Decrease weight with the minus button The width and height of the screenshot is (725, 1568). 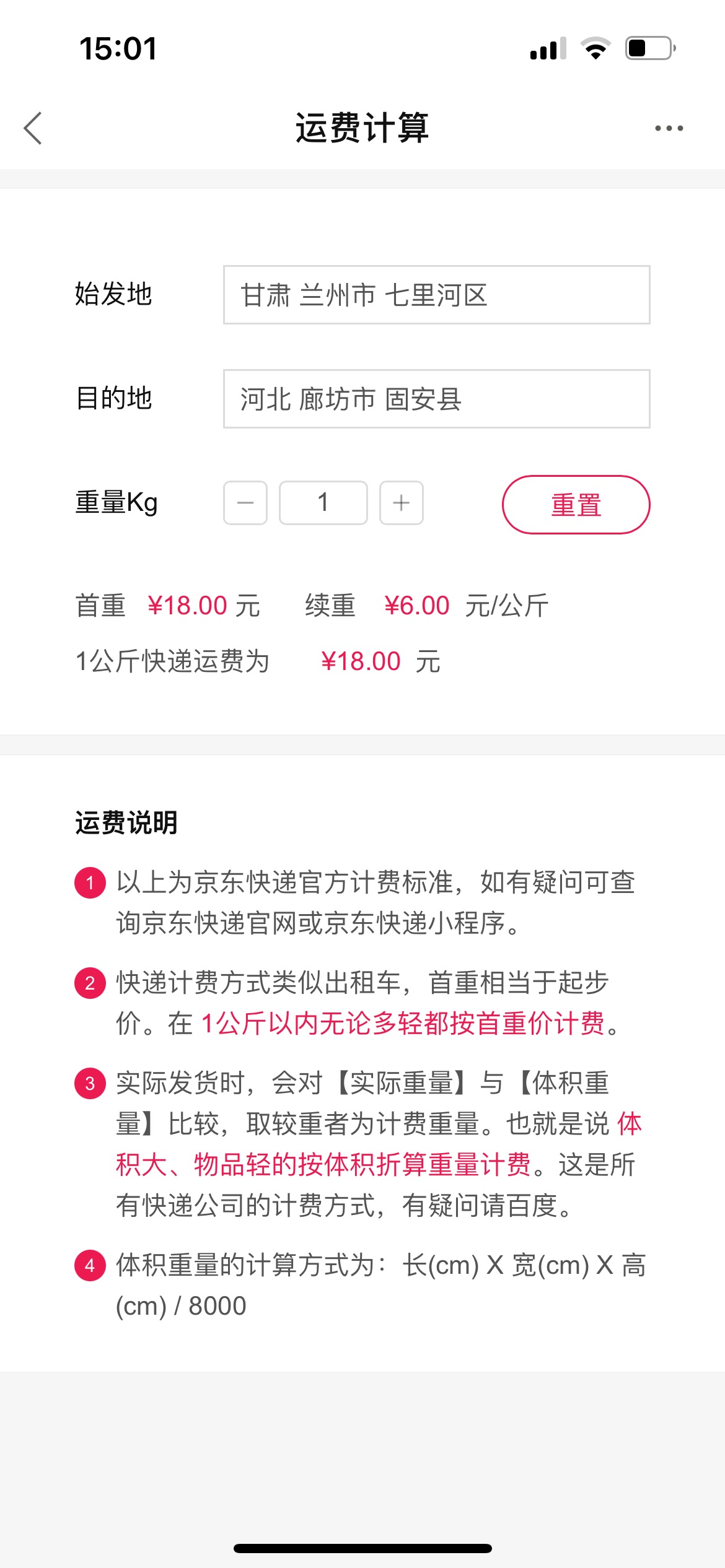coord(245,503)
